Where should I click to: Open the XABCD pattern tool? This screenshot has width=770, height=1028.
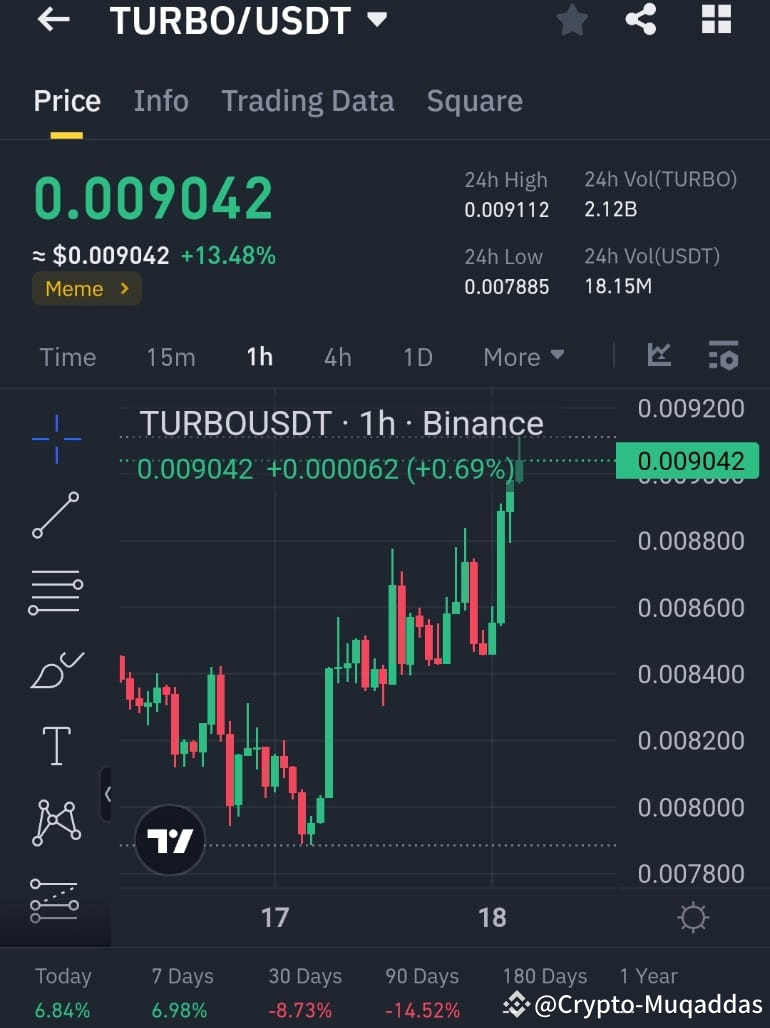55,822
